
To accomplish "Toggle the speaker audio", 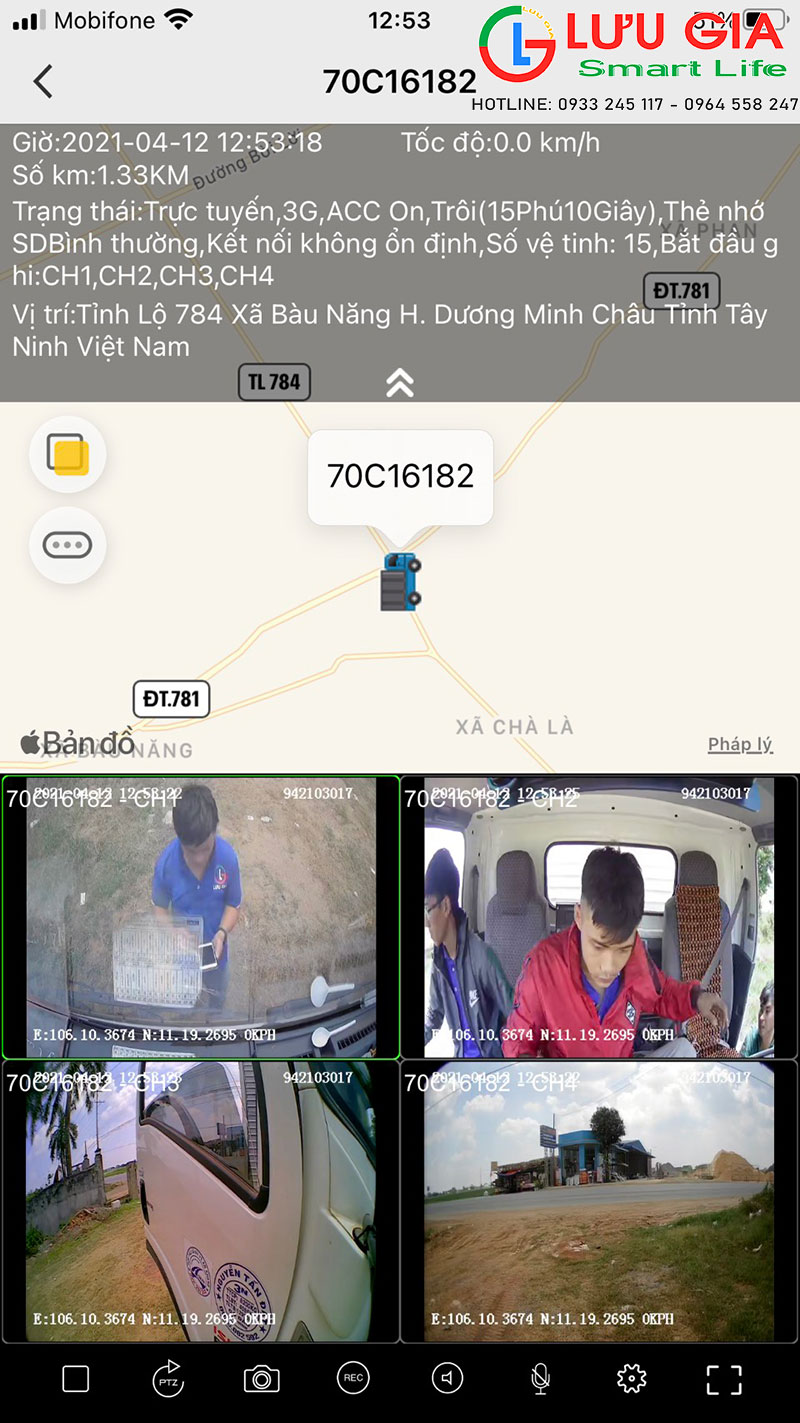I will [447, 1379].
